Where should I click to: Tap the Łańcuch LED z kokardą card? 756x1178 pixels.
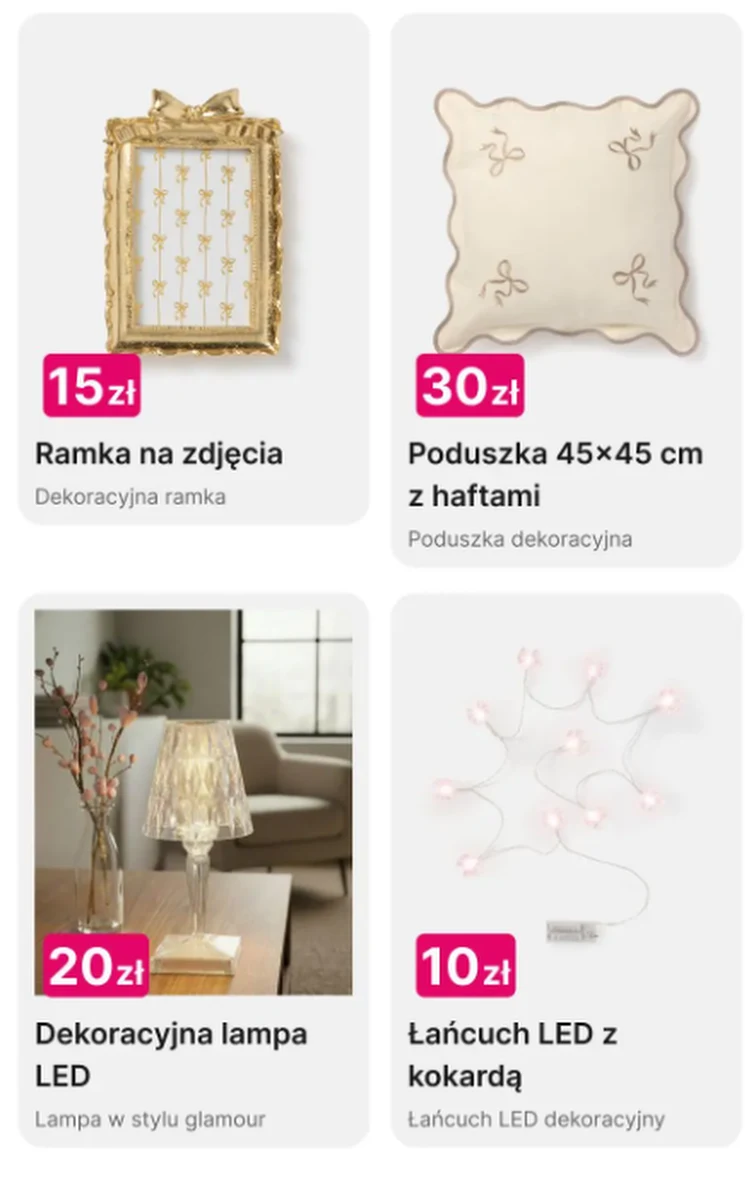566,868
